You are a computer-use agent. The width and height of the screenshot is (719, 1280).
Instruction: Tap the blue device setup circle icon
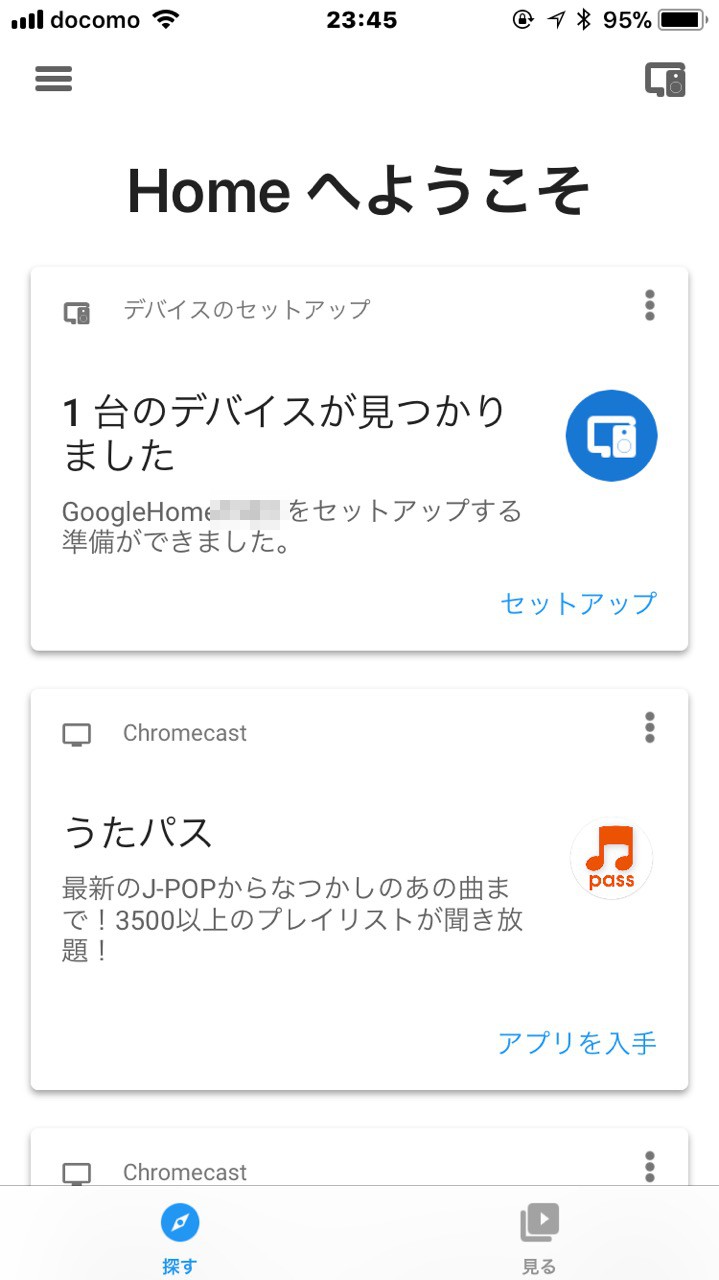pyautogui.click(x=611, y=436)
